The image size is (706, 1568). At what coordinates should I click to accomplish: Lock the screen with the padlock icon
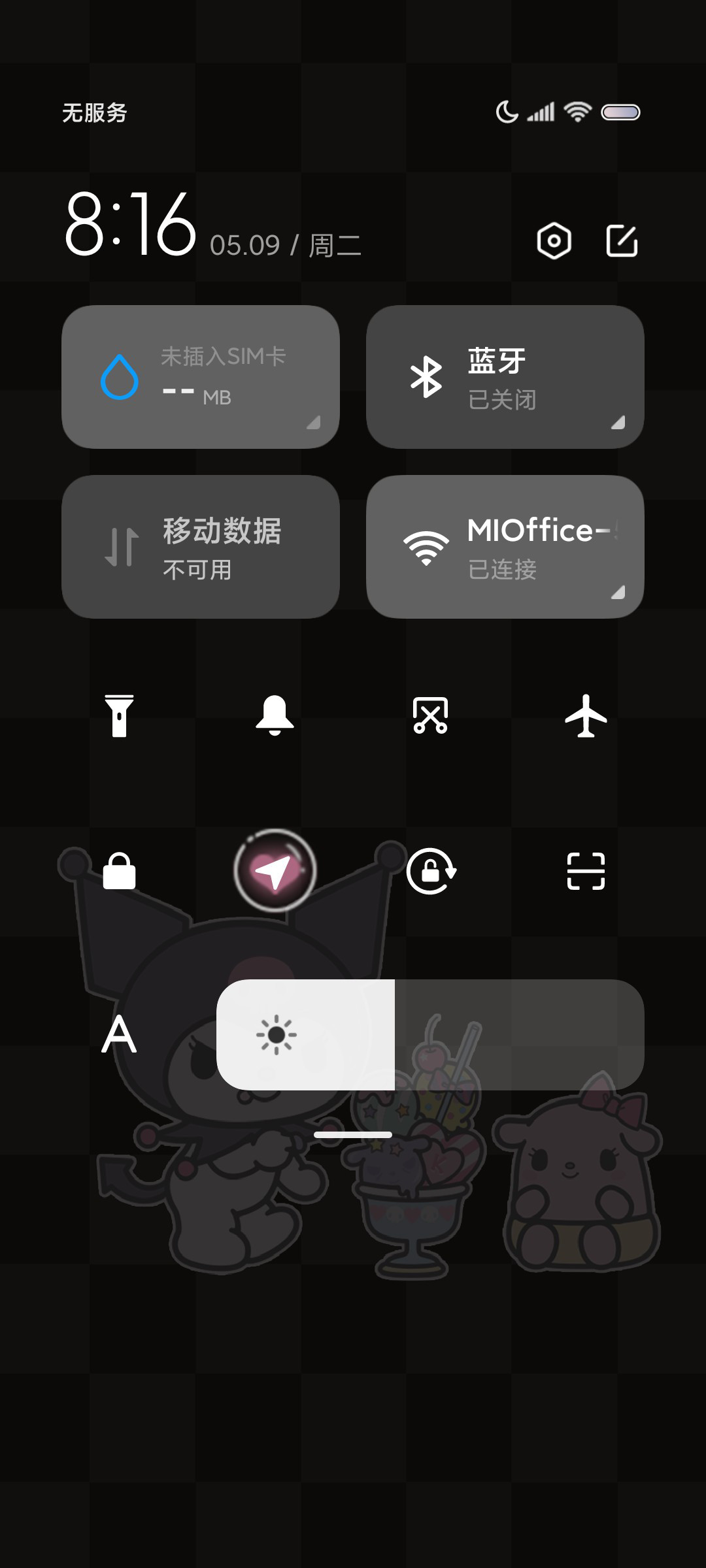tap(119, 871)
